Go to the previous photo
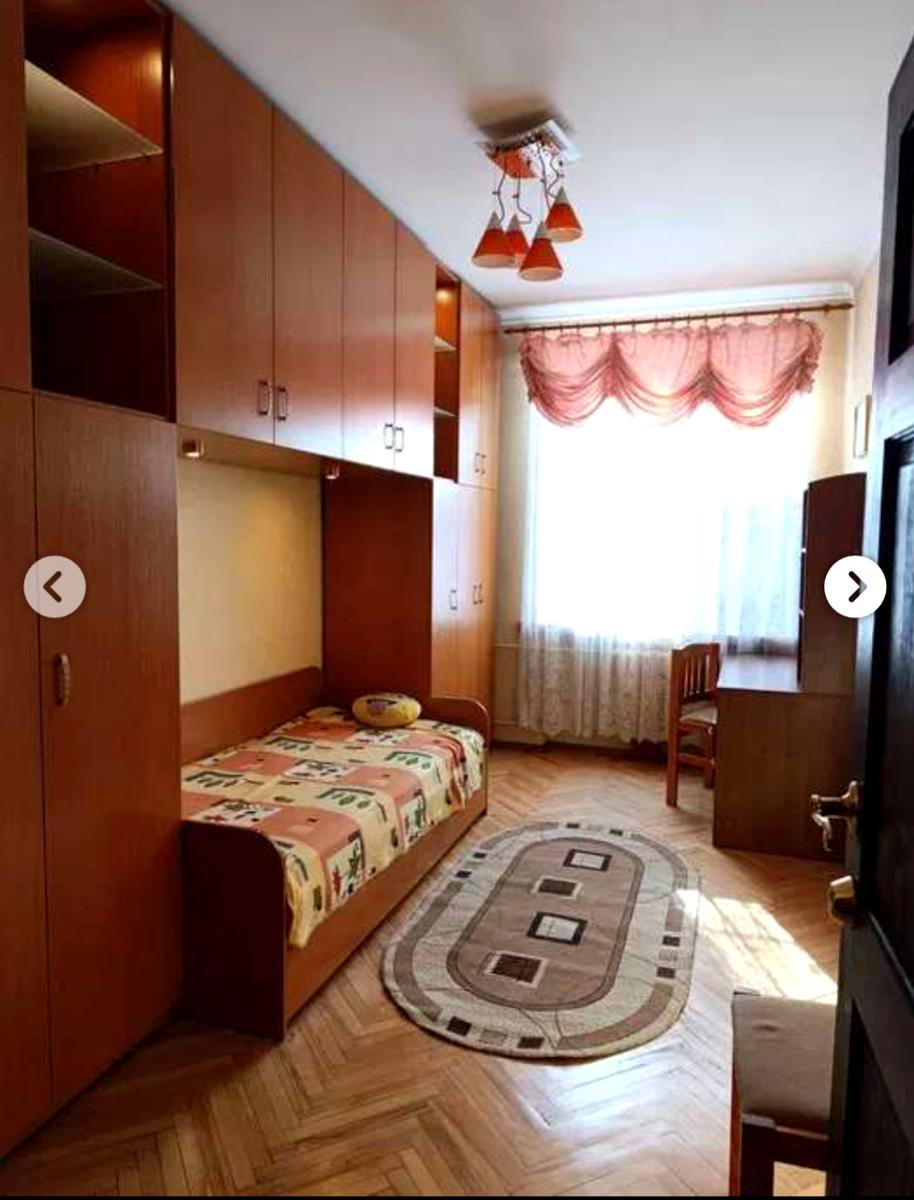This screenshot has height=1200, width=914. 54,587
